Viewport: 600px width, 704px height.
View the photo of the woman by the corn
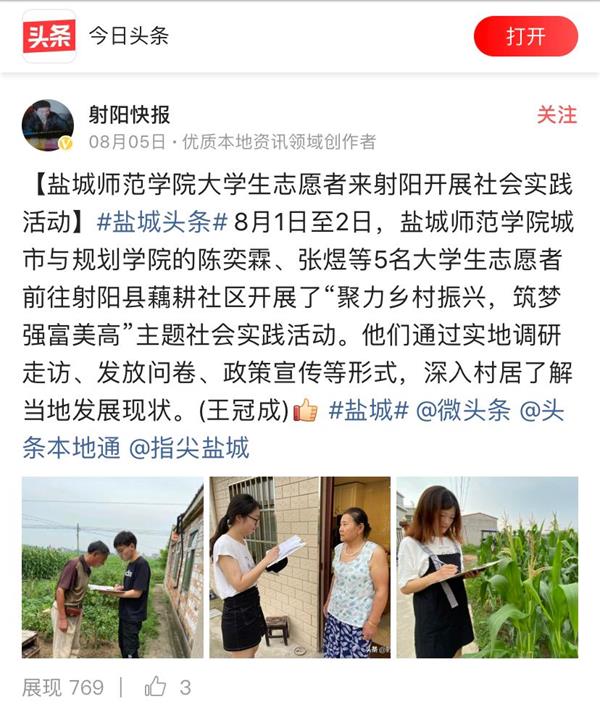tap(487, 567)
